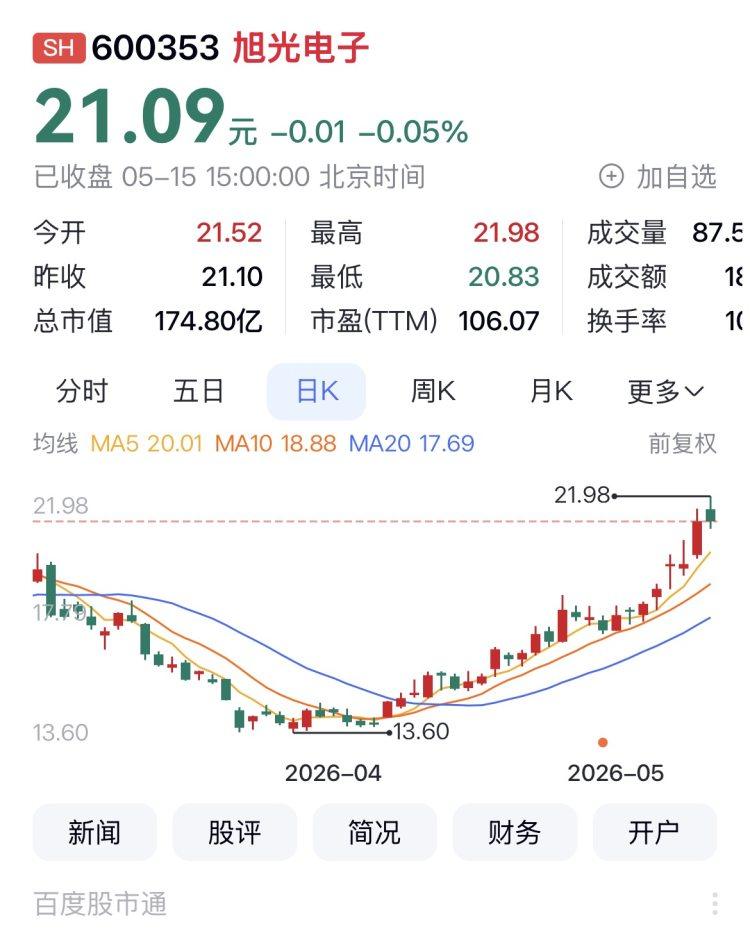This screenshot has width=750, height=940.
Task: Open the 财务 financials section
Action: pyautogui.click(x=514, y=832)
